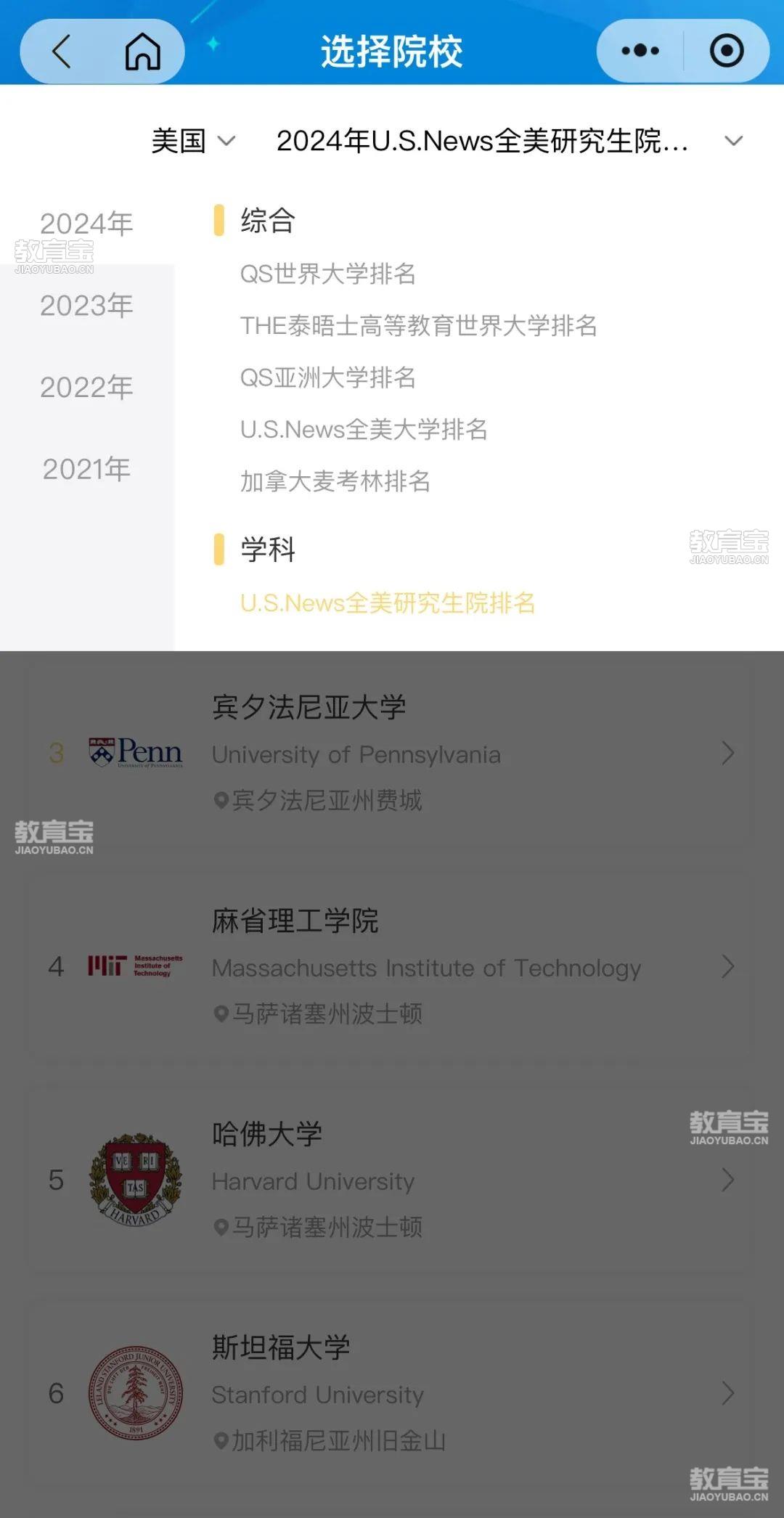Choose THE泰晤士高等教育世界大学排名
The width and height of the screenshot is (784, 1518).
(x=419, y=326)
